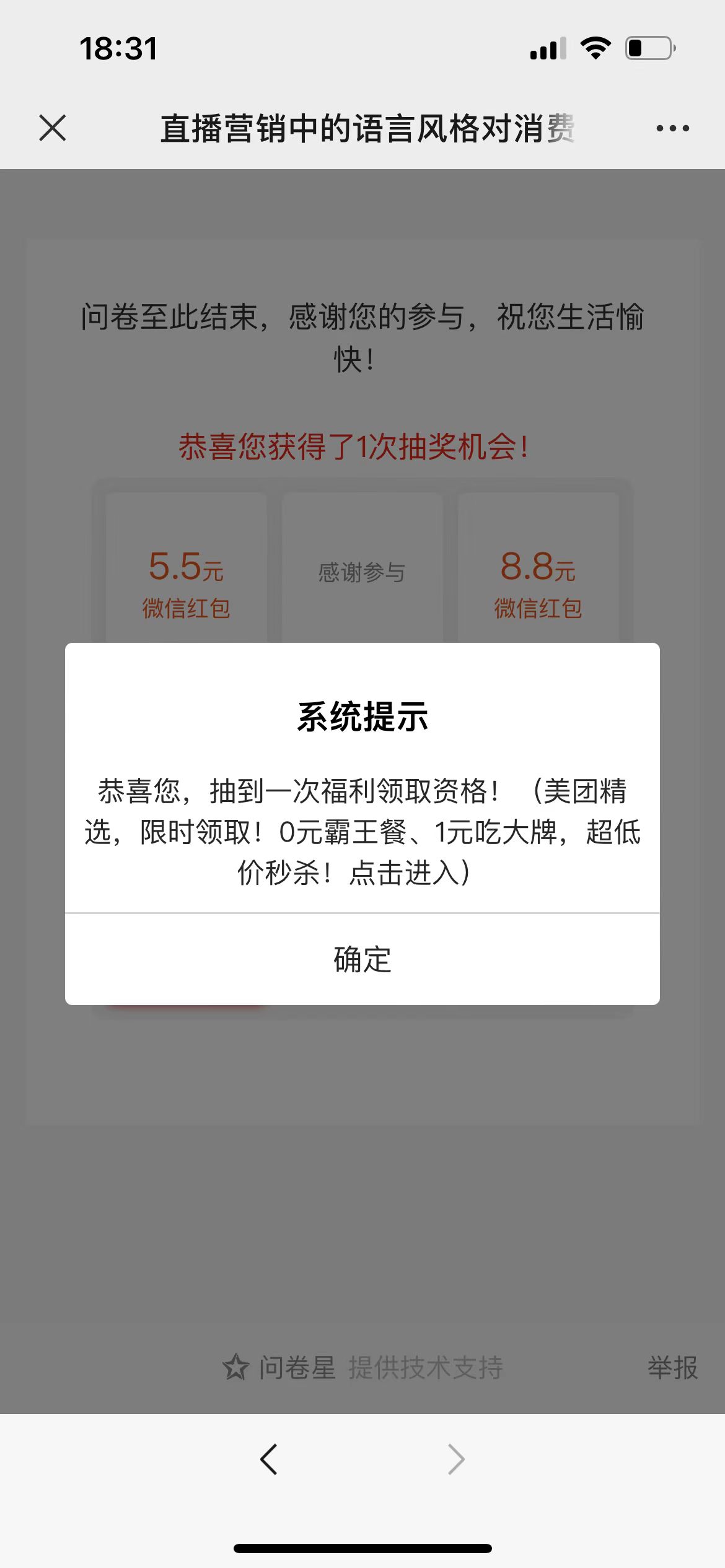Open the three-dot more options menu
725x1568 pixels.
[672, 128]
